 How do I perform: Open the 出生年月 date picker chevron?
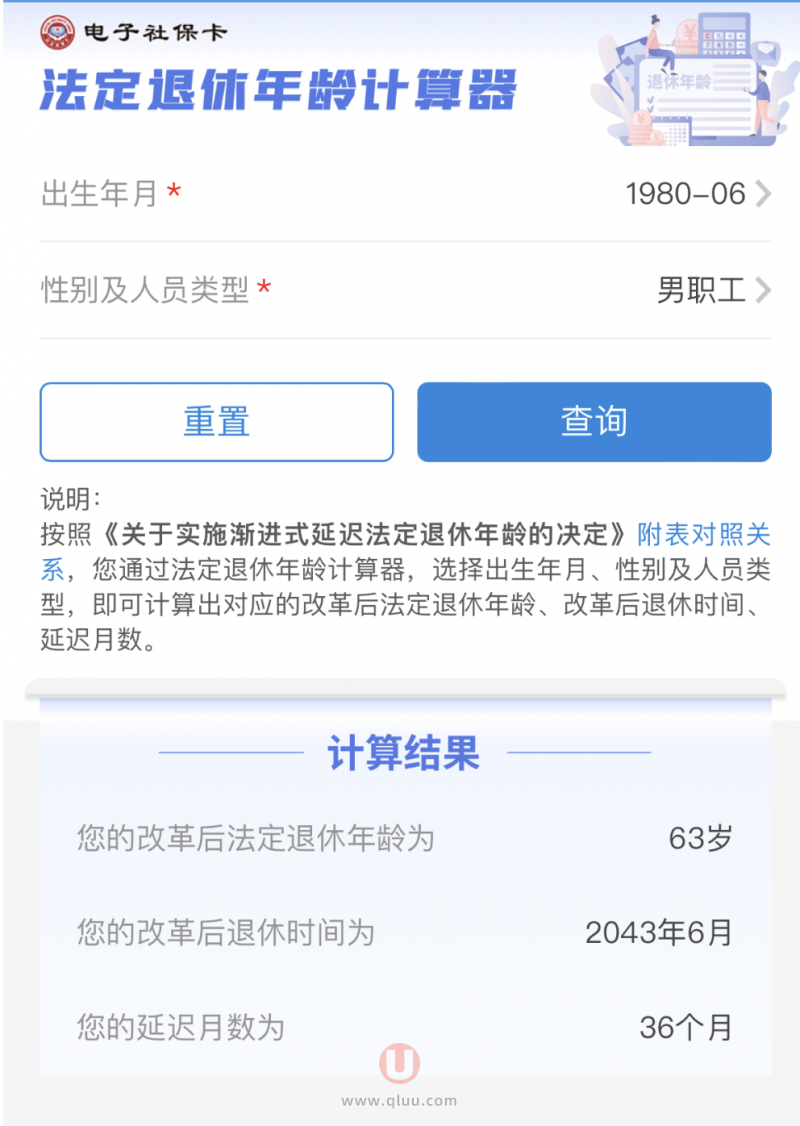(762, 194)
